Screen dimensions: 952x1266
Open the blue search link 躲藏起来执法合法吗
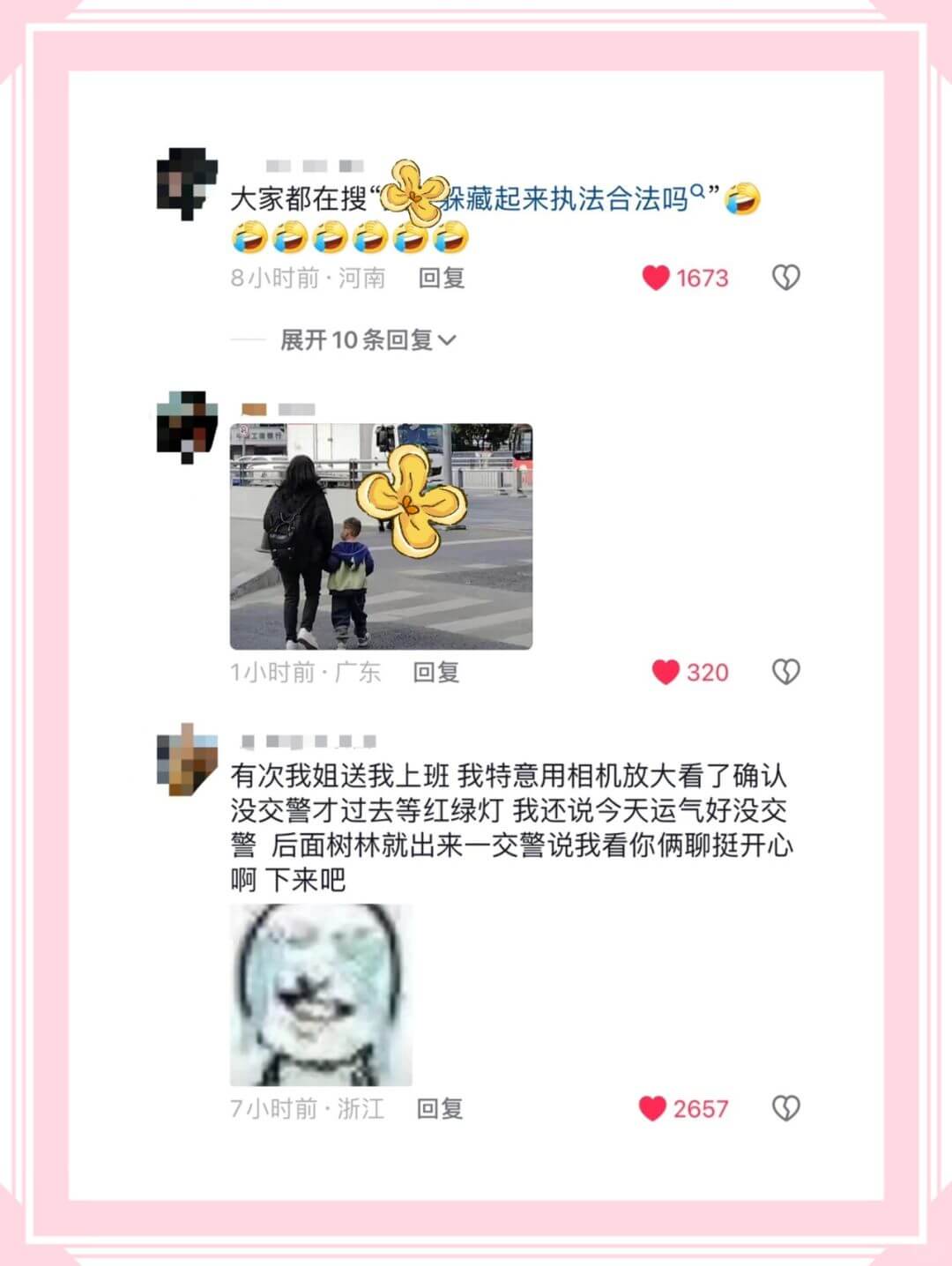[x=564, y=196]
